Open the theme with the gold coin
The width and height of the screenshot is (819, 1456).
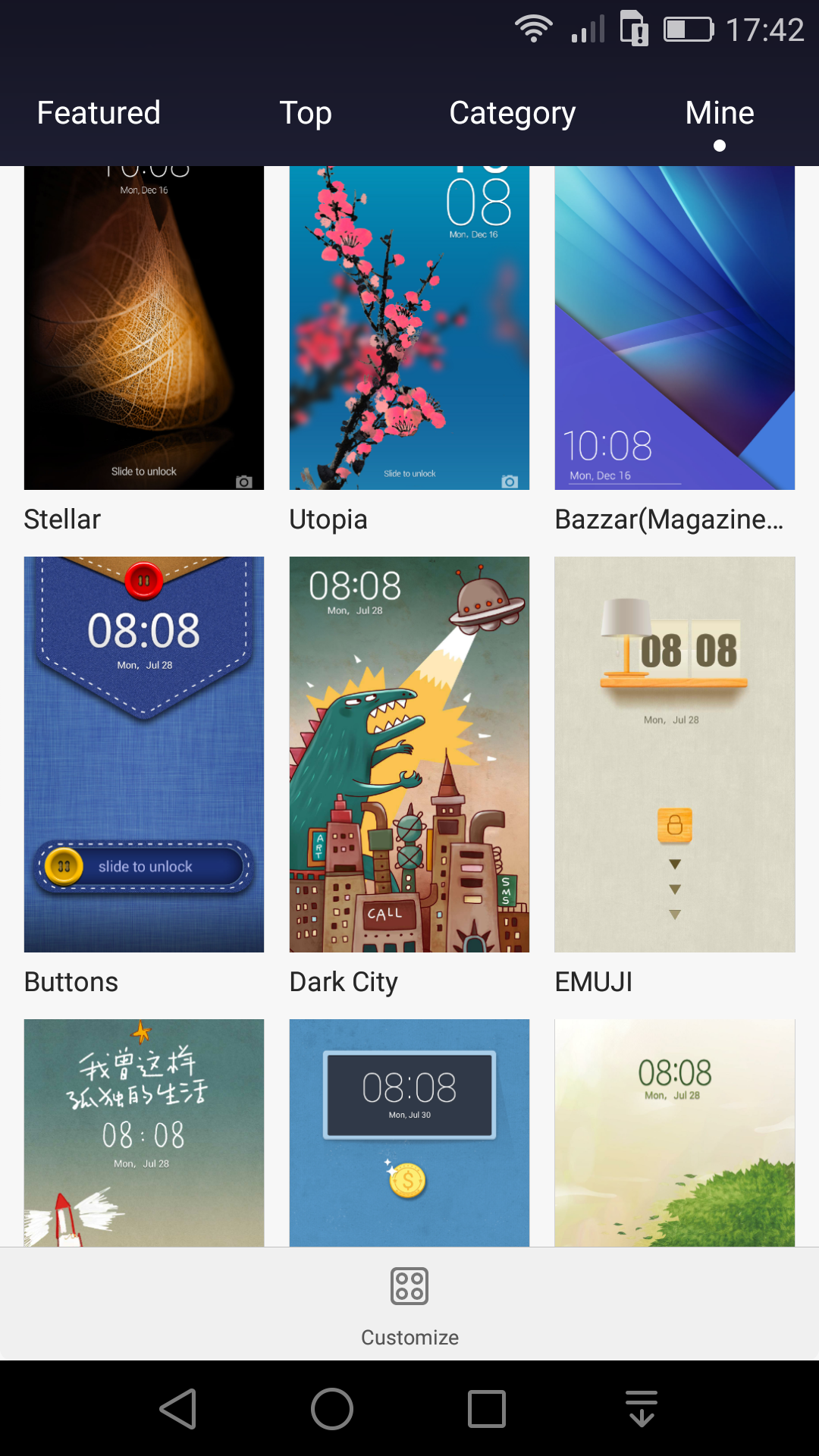pos(409,1132)
